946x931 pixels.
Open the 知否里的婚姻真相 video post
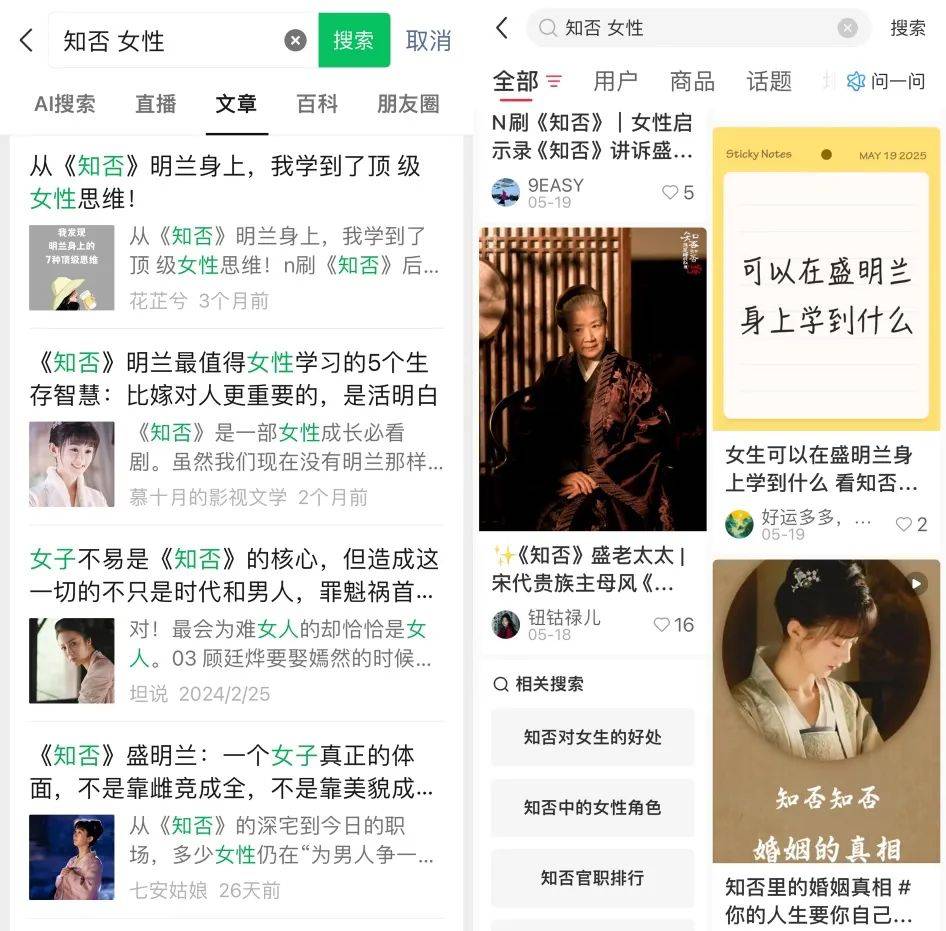click(x=826, y=712)
